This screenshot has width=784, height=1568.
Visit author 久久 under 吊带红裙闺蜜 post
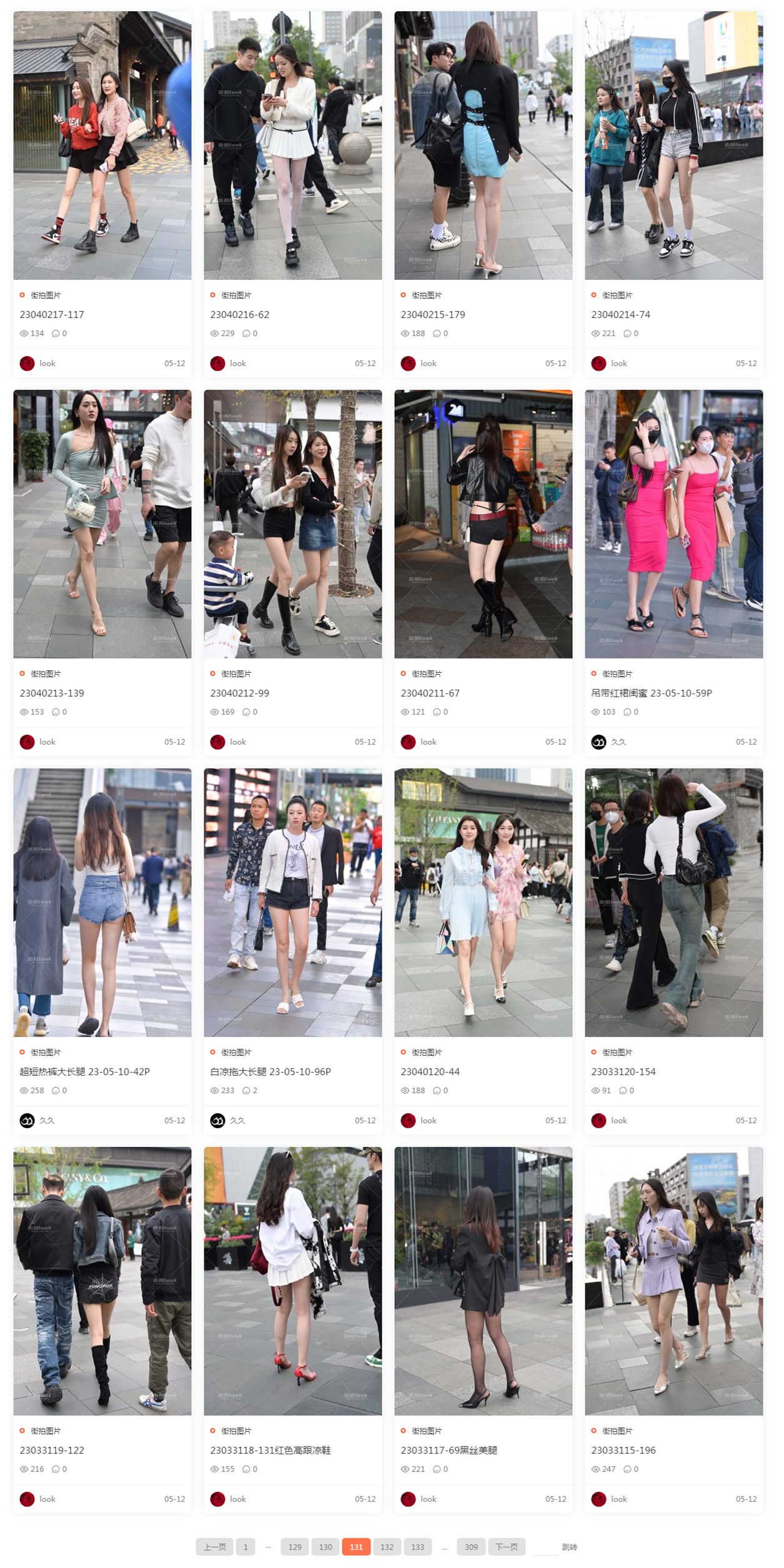[x=617, y=742]
